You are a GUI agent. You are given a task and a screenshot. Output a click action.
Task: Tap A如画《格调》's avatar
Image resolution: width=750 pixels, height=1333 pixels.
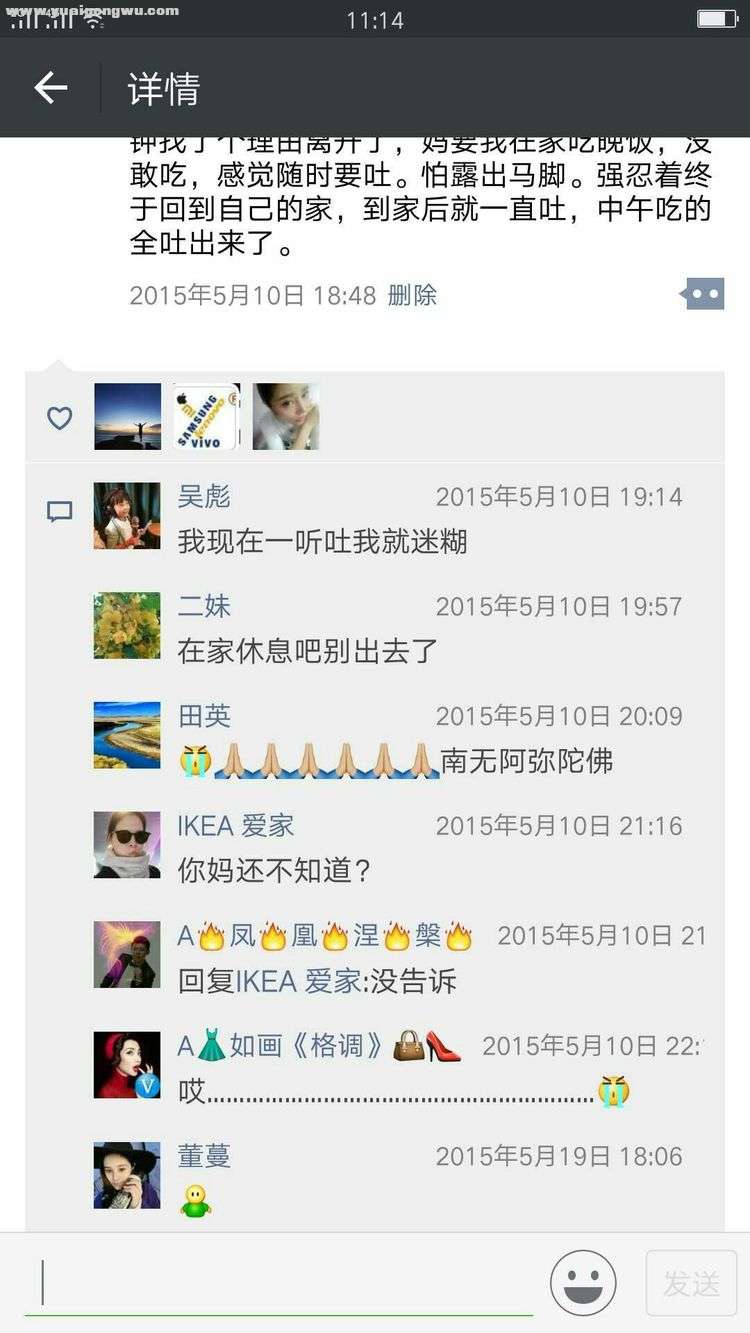coord(127,1065)
